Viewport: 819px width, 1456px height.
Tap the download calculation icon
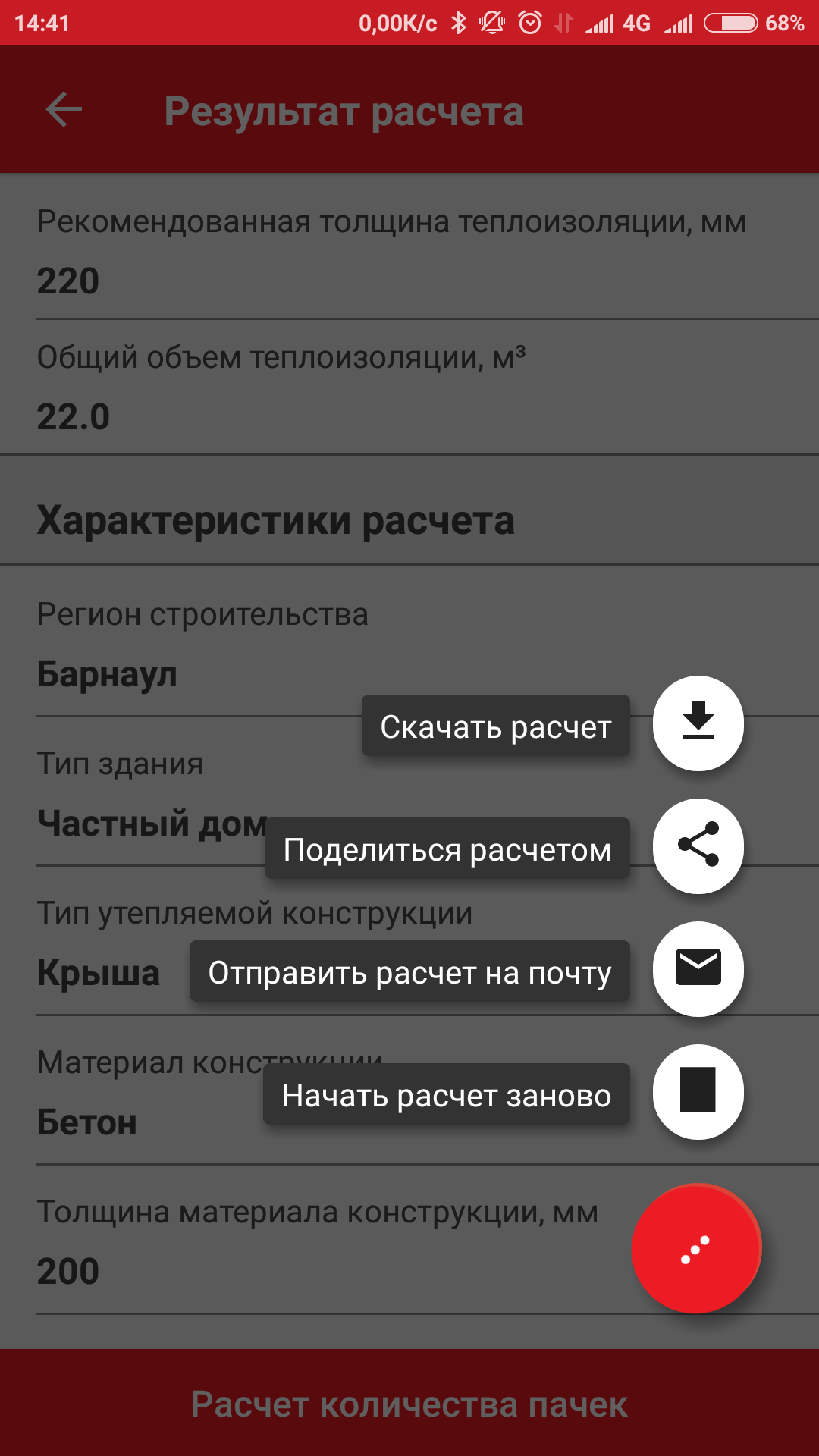698,723
